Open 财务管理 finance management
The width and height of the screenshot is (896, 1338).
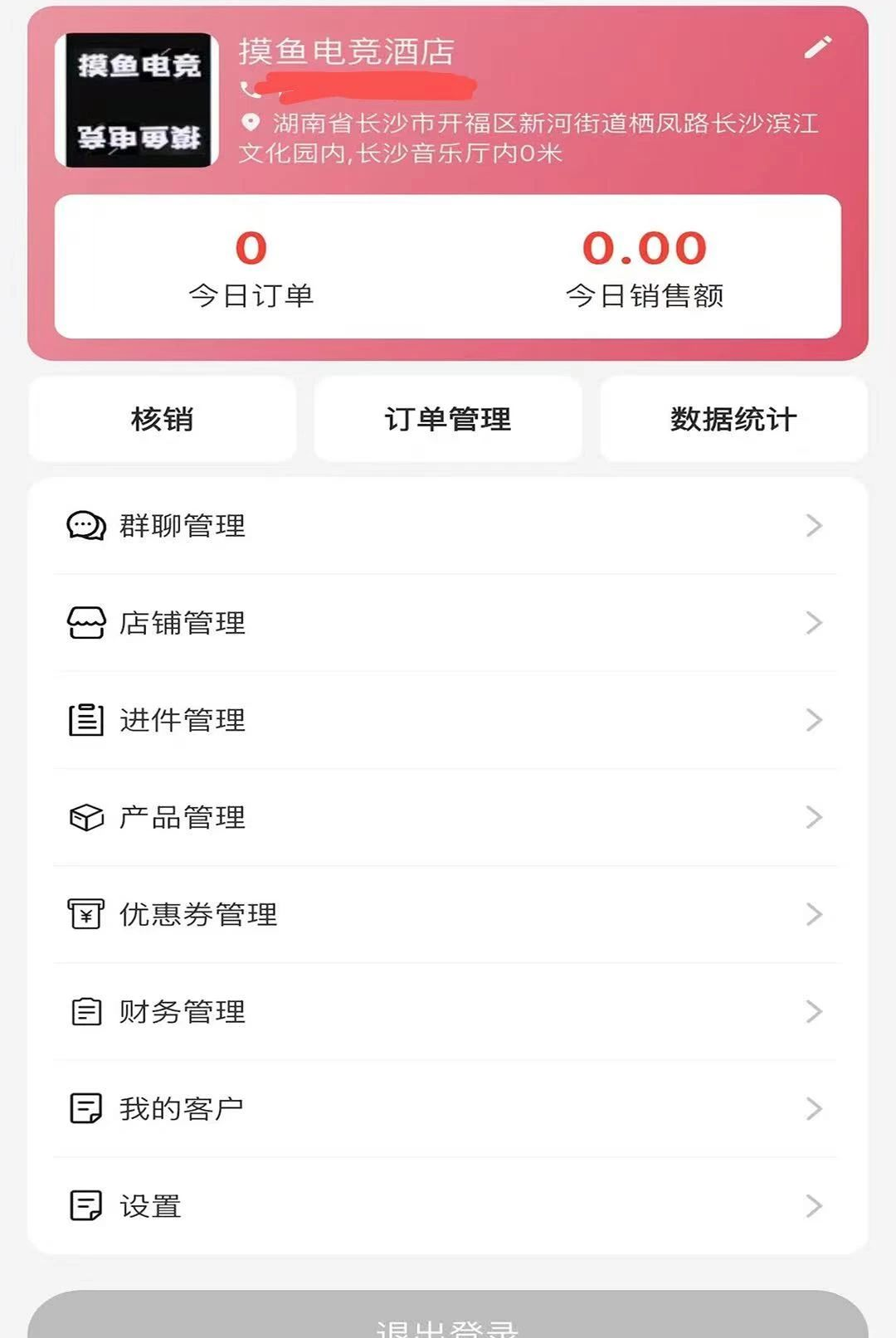pos(448,1011)
